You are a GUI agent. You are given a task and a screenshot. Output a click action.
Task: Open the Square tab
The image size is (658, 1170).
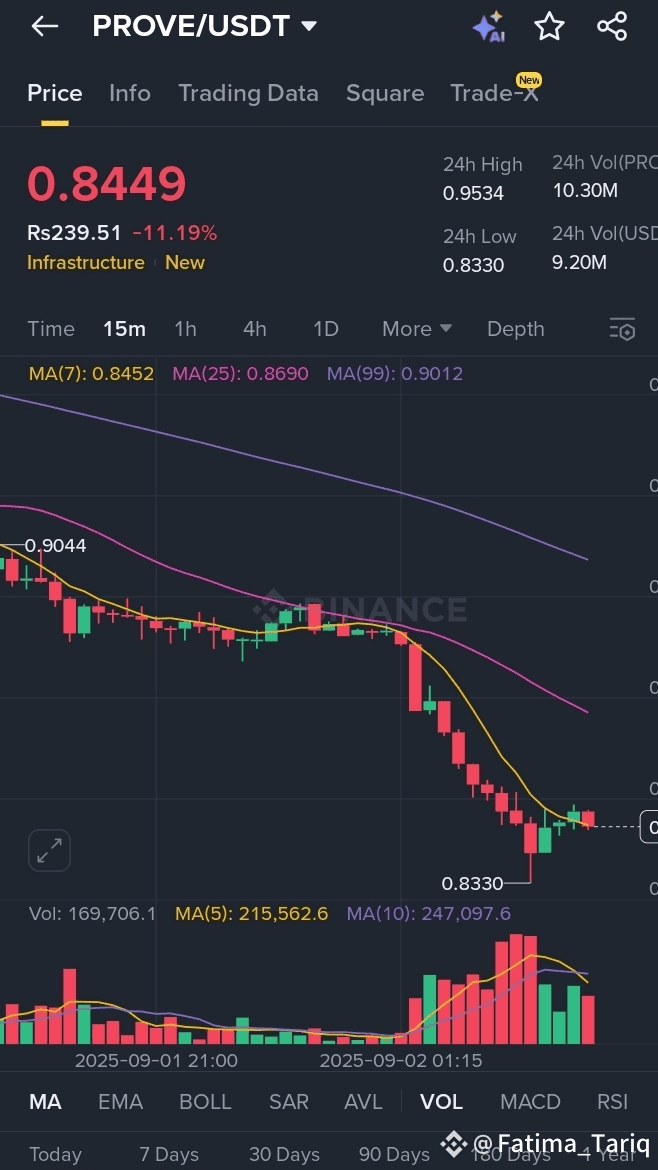[385, 93]
